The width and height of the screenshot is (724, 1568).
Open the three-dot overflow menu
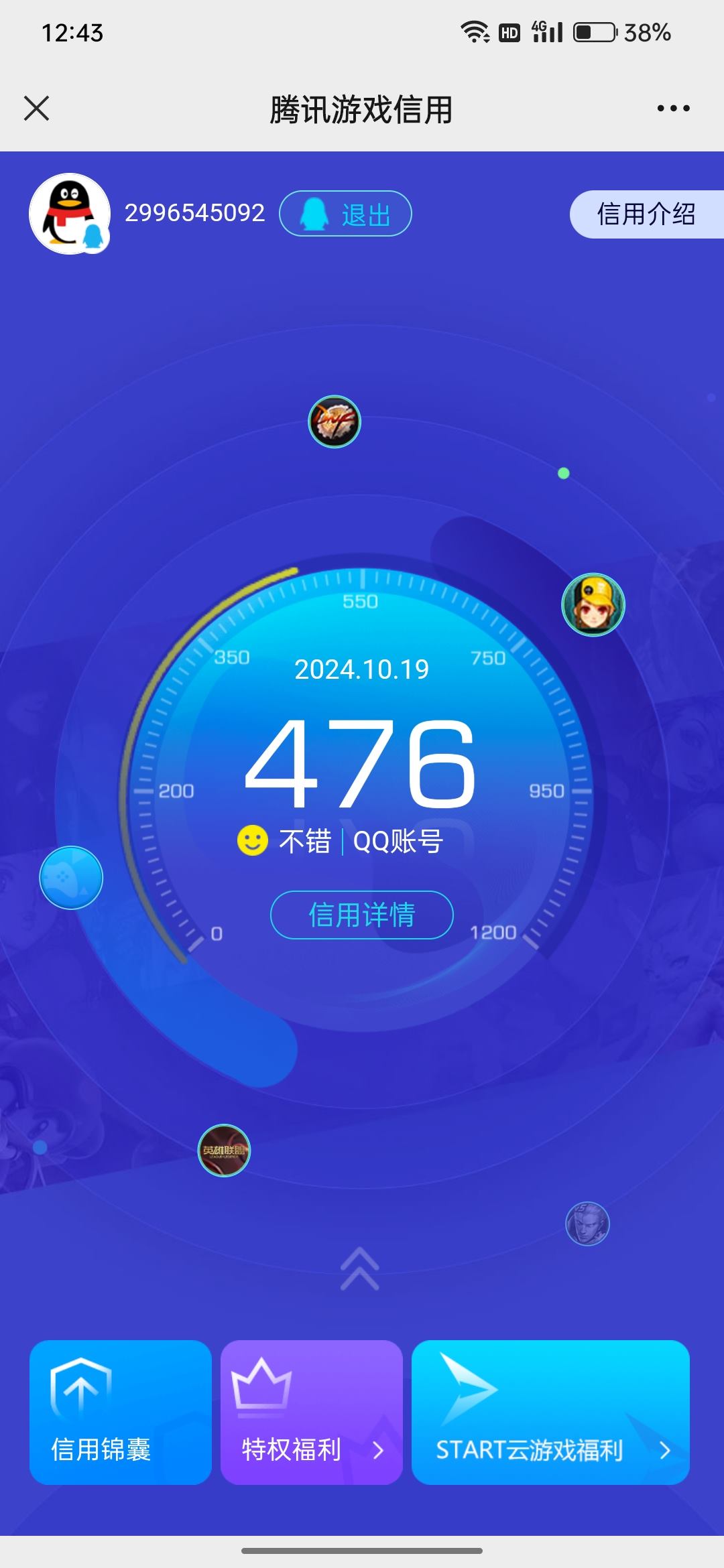(x=673, y=108)
